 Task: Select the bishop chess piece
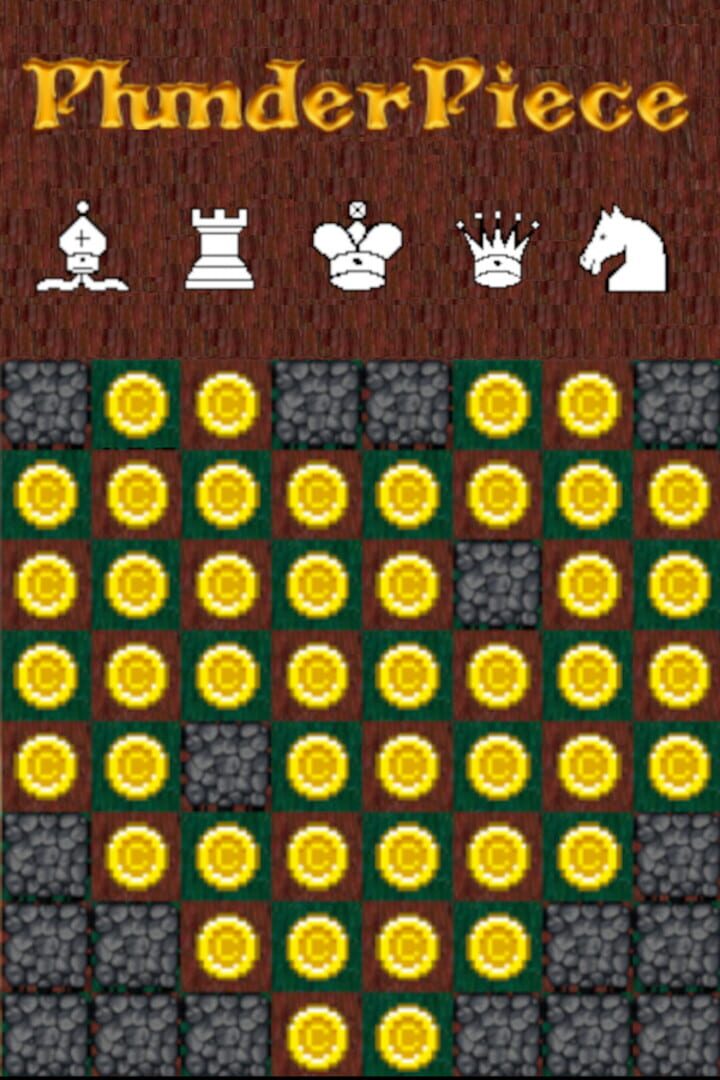[82, 248]
